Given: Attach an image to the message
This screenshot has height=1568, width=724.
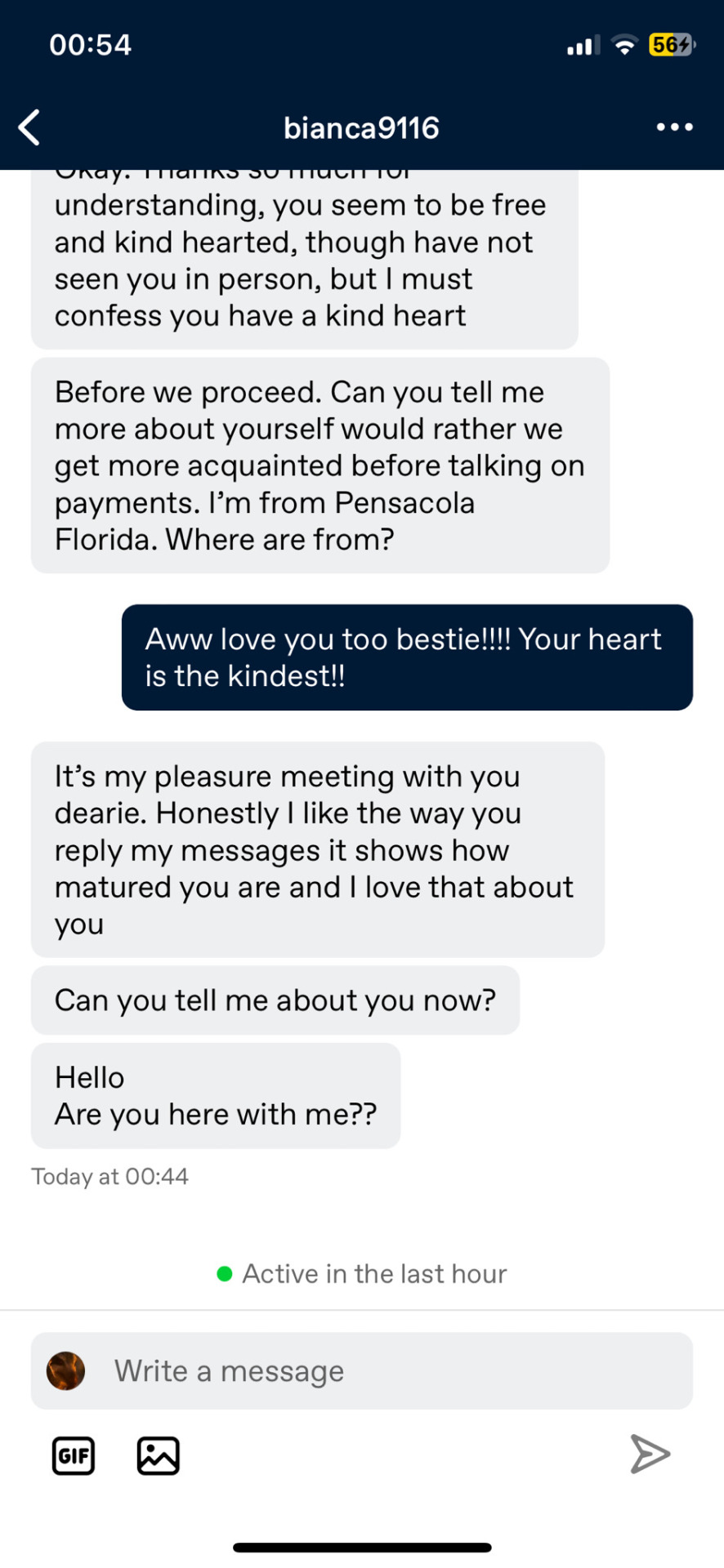Looking at the screenshot, I should (158, 1455).
